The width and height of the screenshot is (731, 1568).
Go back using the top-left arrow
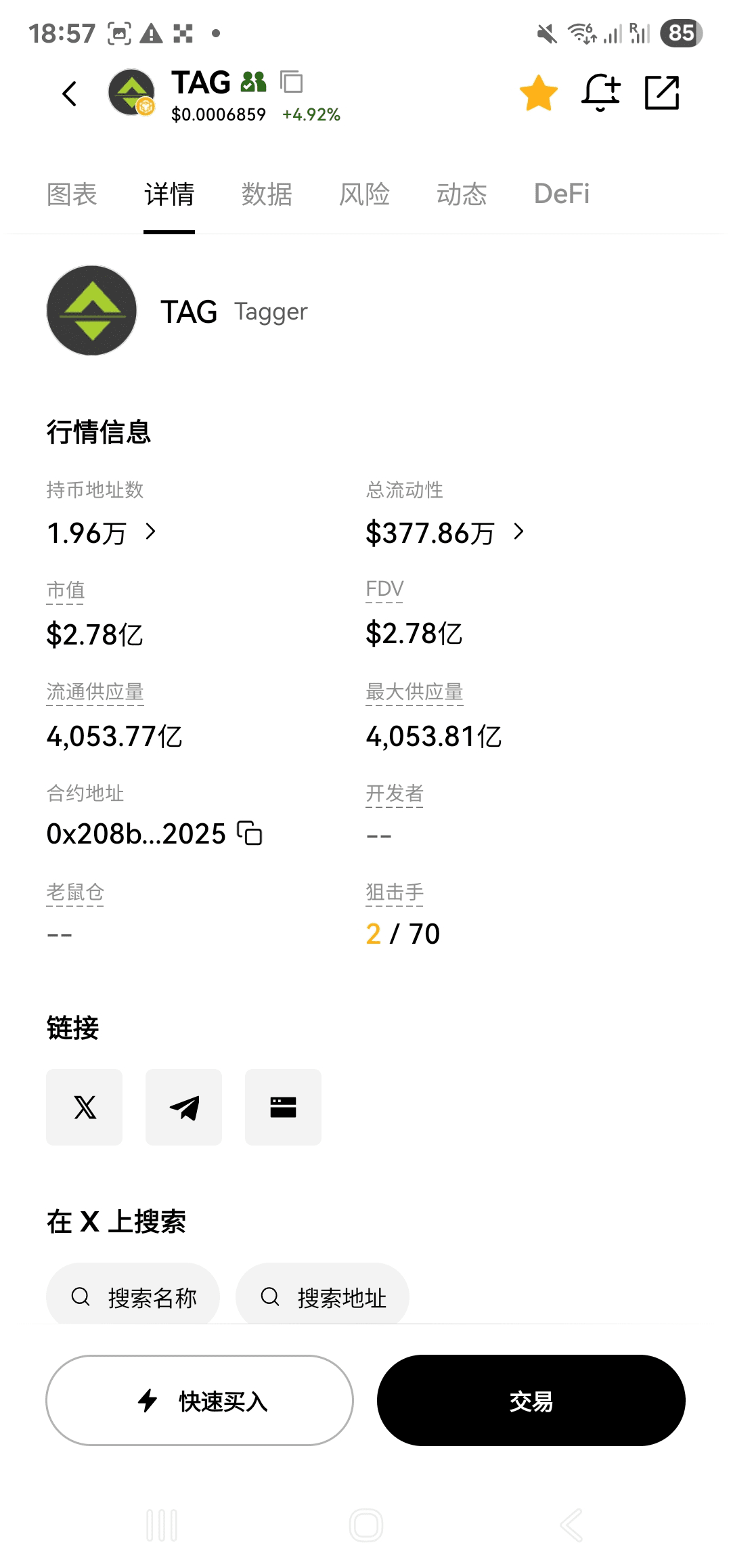point(70,93)
